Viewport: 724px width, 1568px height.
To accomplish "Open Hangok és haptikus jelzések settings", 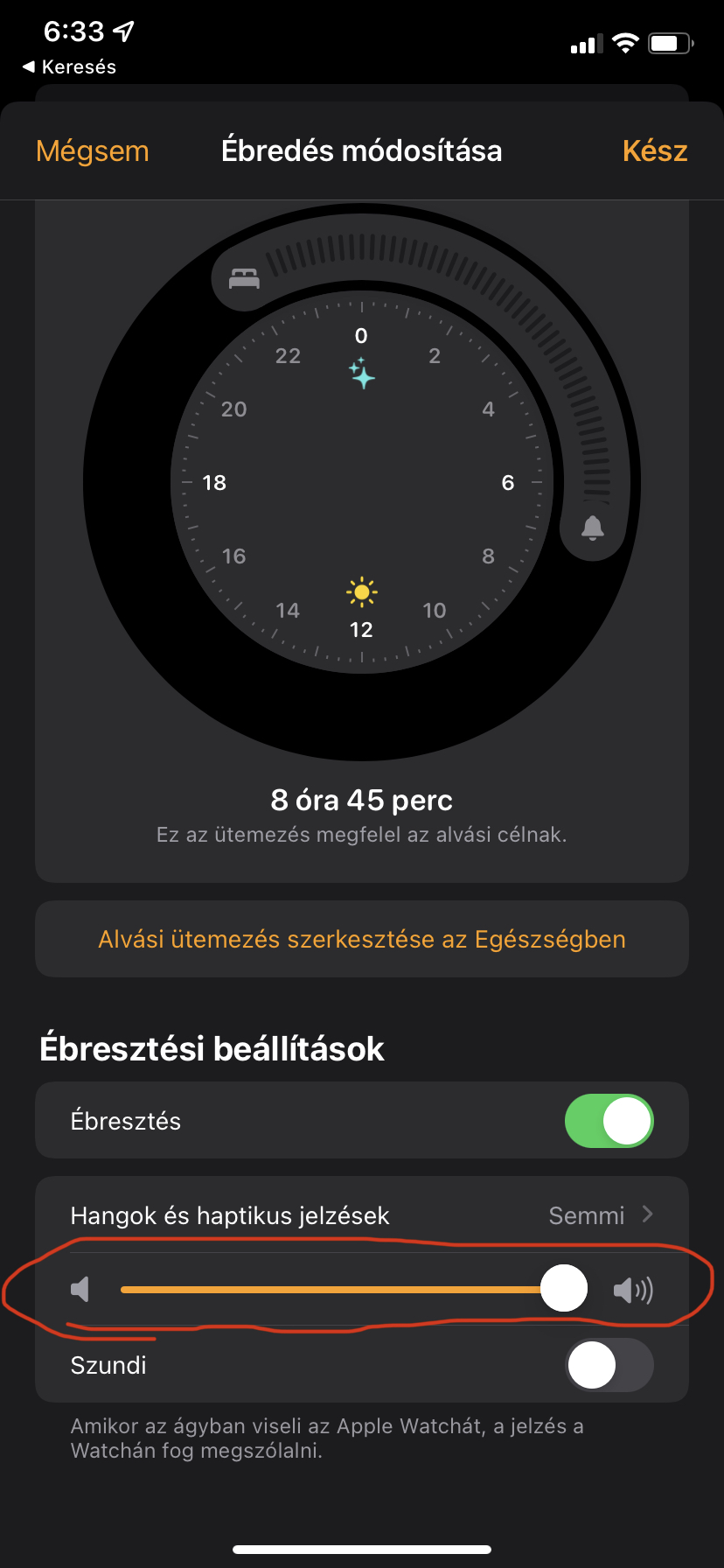I will 362,1215.
